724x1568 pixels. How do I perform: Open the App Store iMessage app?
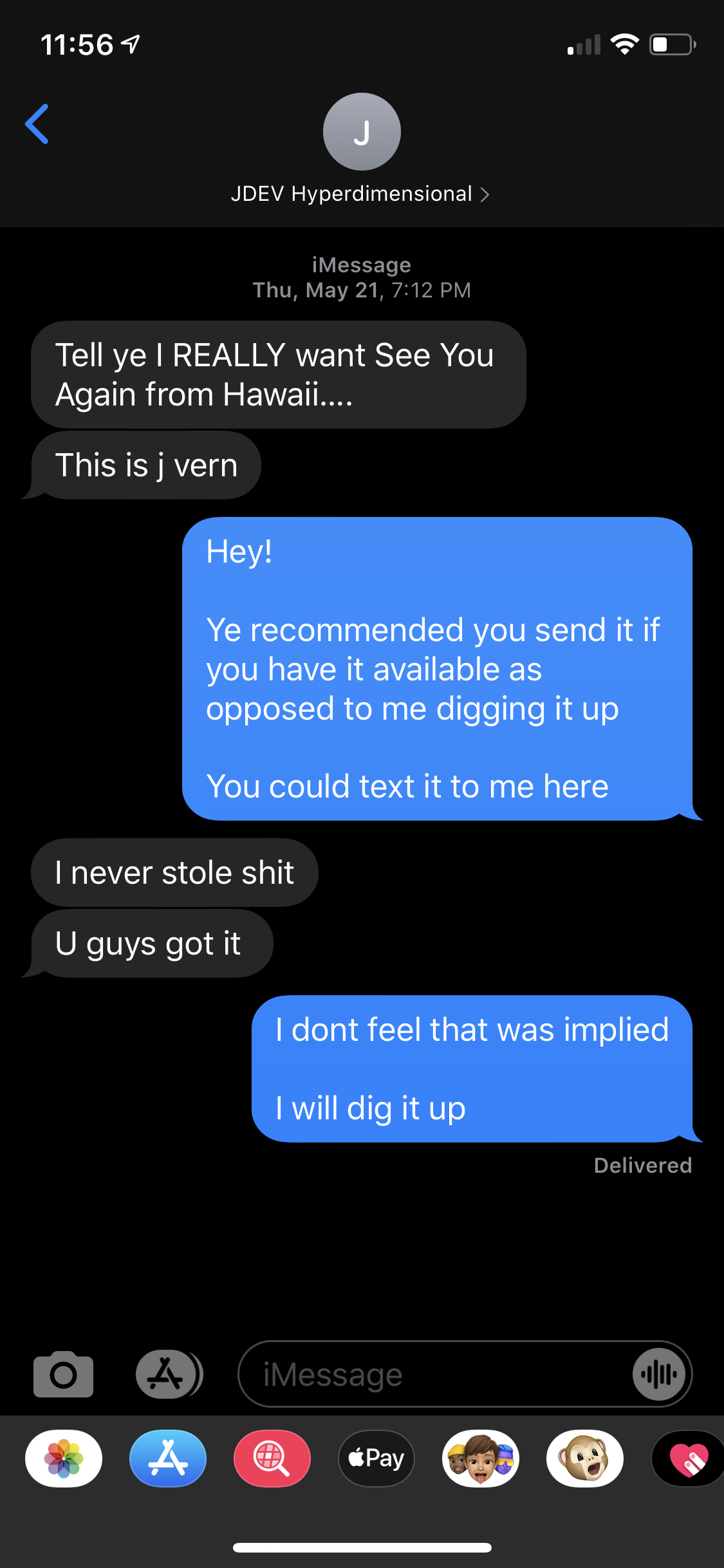(x=168, y=1458)
